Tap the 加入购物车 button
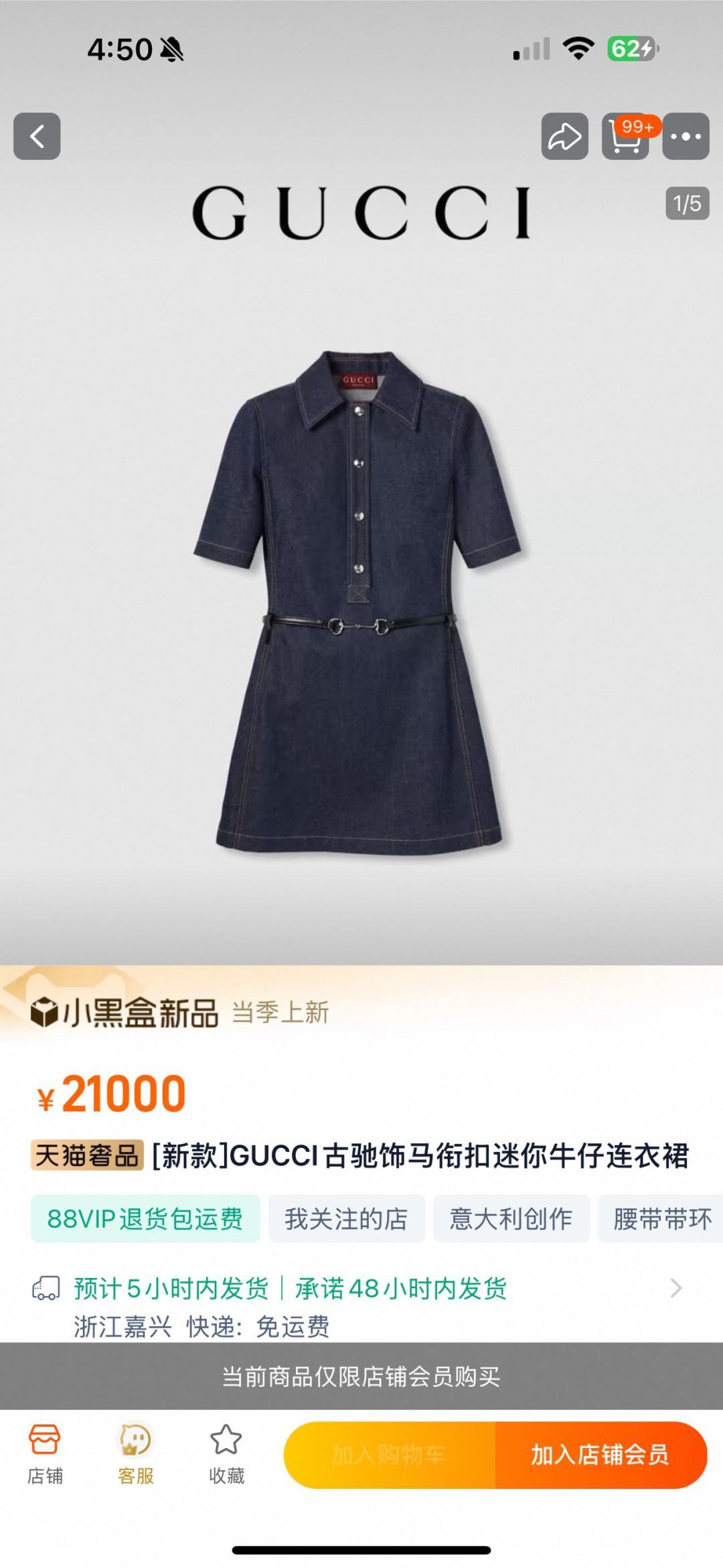 tap(389, 1455)
